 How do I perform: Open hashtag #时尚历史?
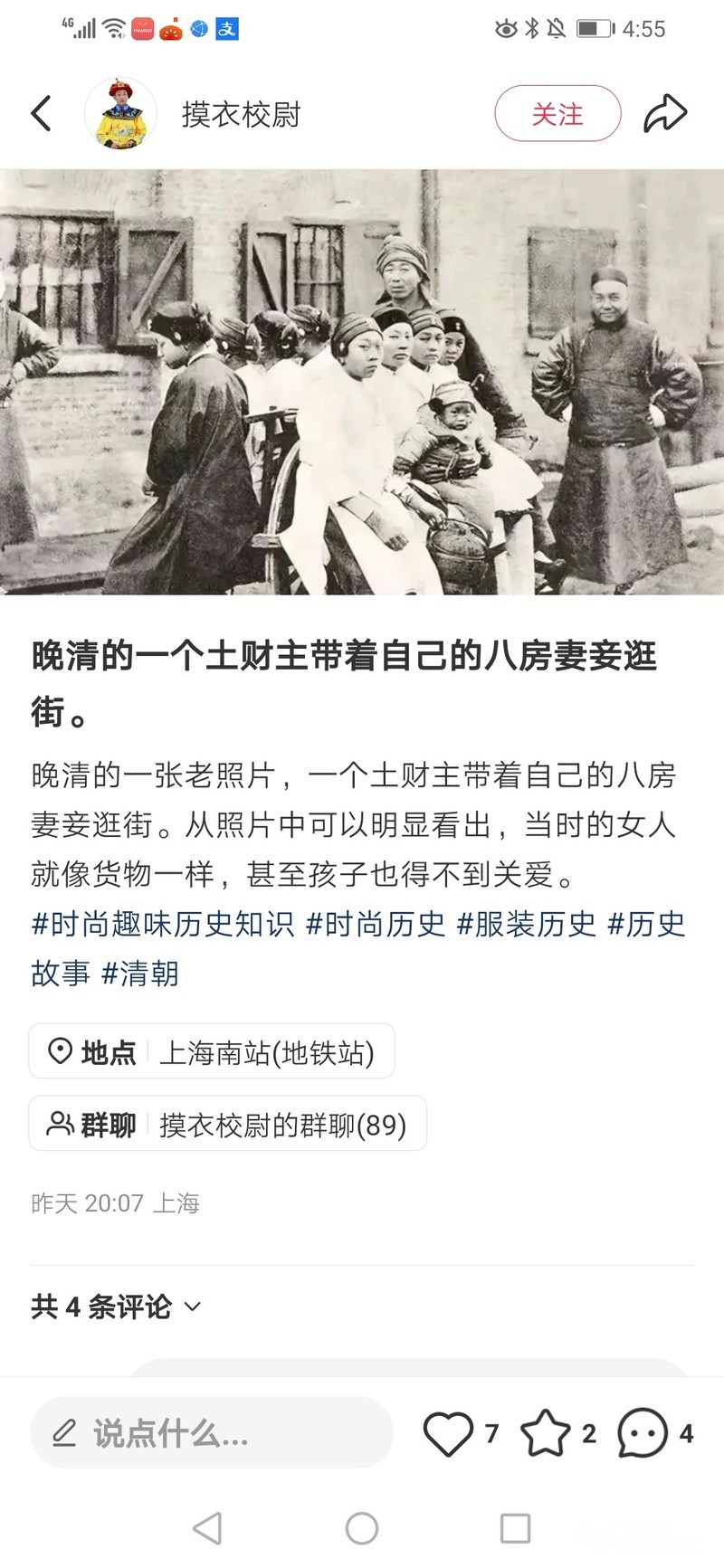click(376, 924)
